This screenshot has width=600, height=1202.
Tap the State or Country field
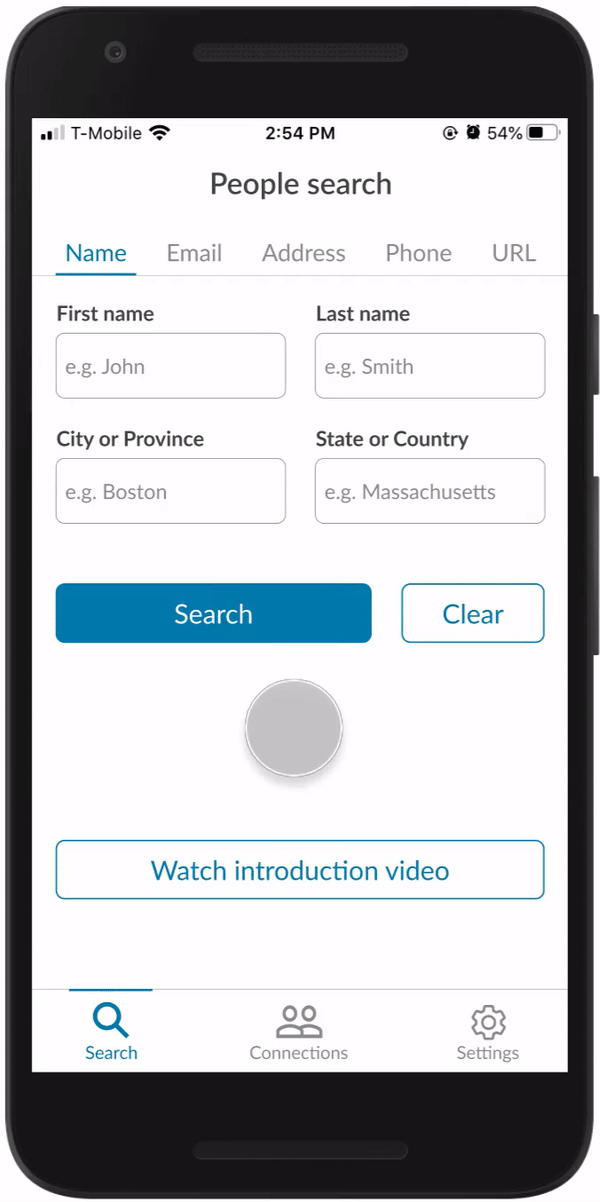(x=430, y=491)
